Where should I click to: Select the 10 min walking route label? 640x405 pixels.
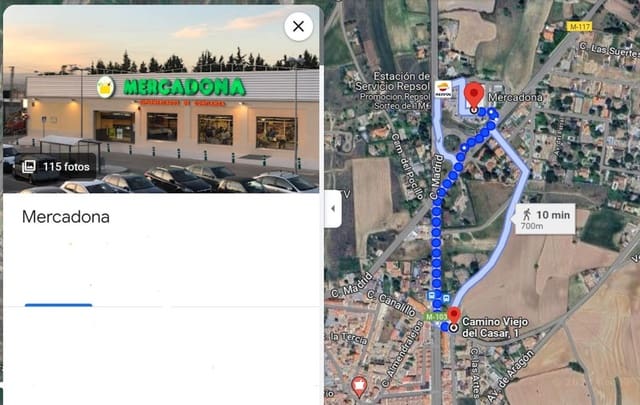pos(546,219)
